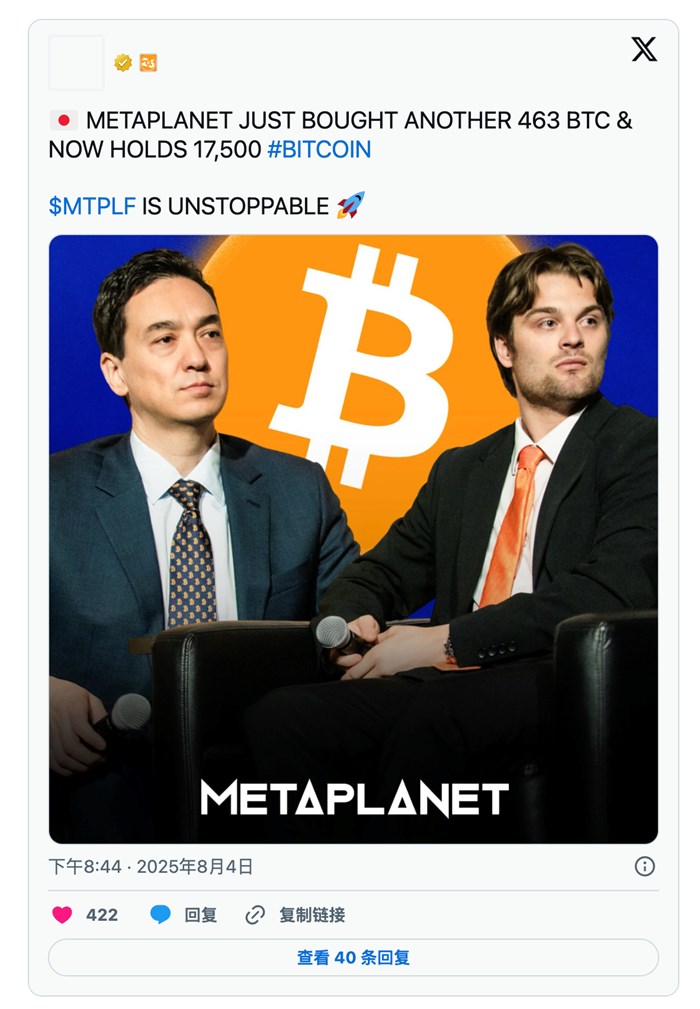Open the author's profile avatar
The height and width of the screenshot is (1009, 700).
[x=76, y=62]
